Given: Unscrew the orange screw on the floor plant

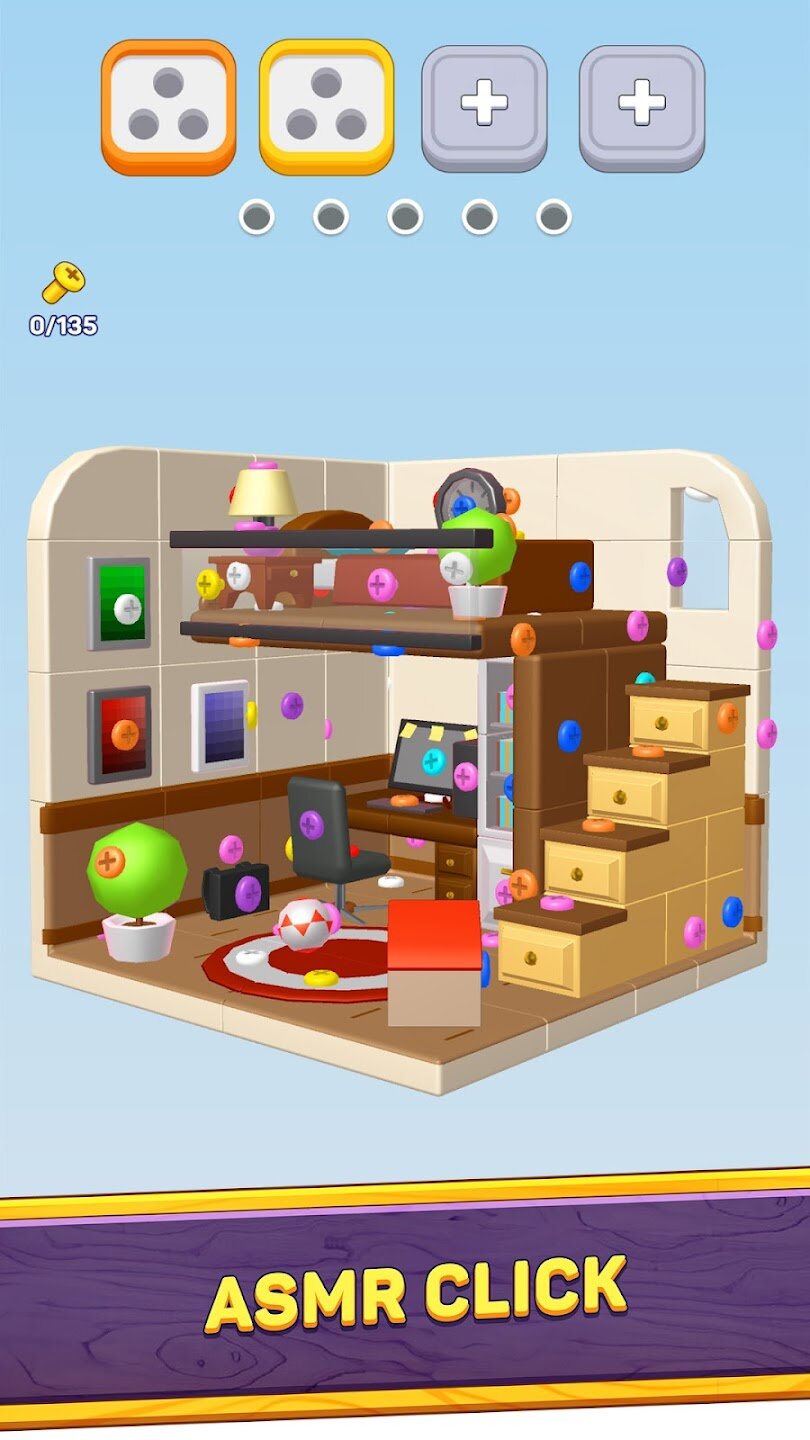Looking at the screenshot, I should pos(110,860).
